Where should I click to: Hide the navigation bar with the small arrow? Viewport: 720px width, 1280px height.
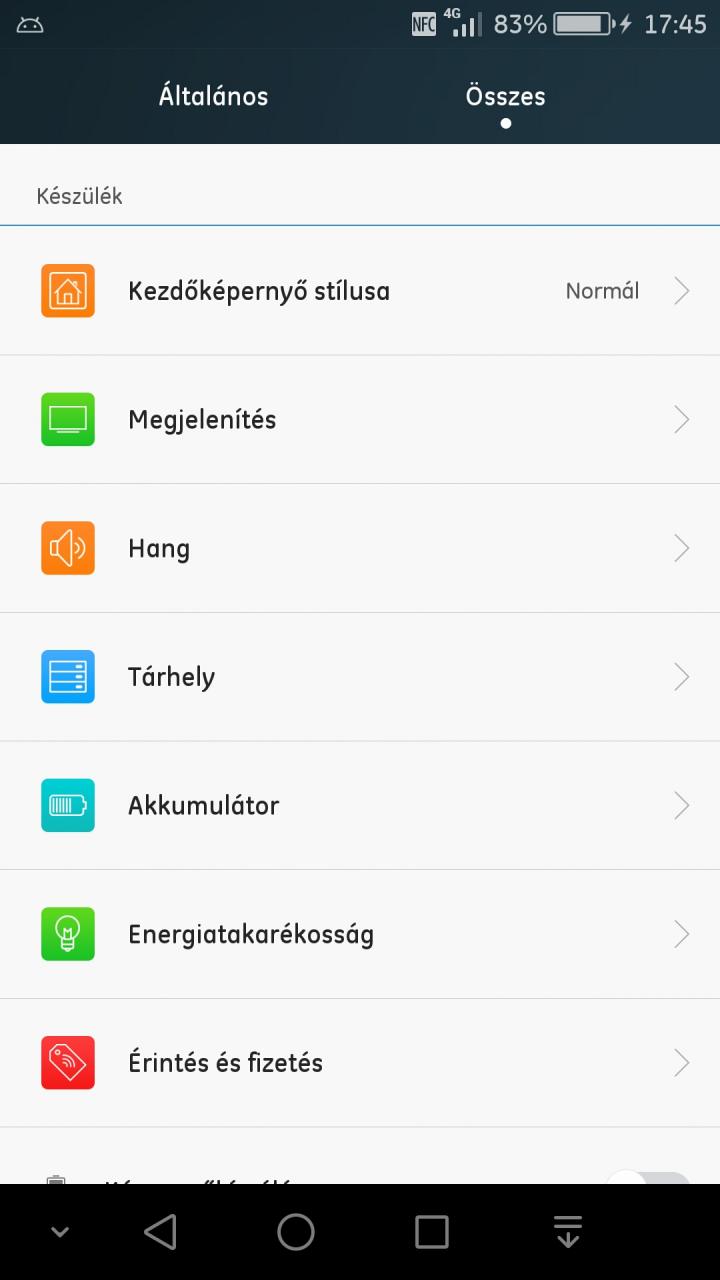[60, 1232]
